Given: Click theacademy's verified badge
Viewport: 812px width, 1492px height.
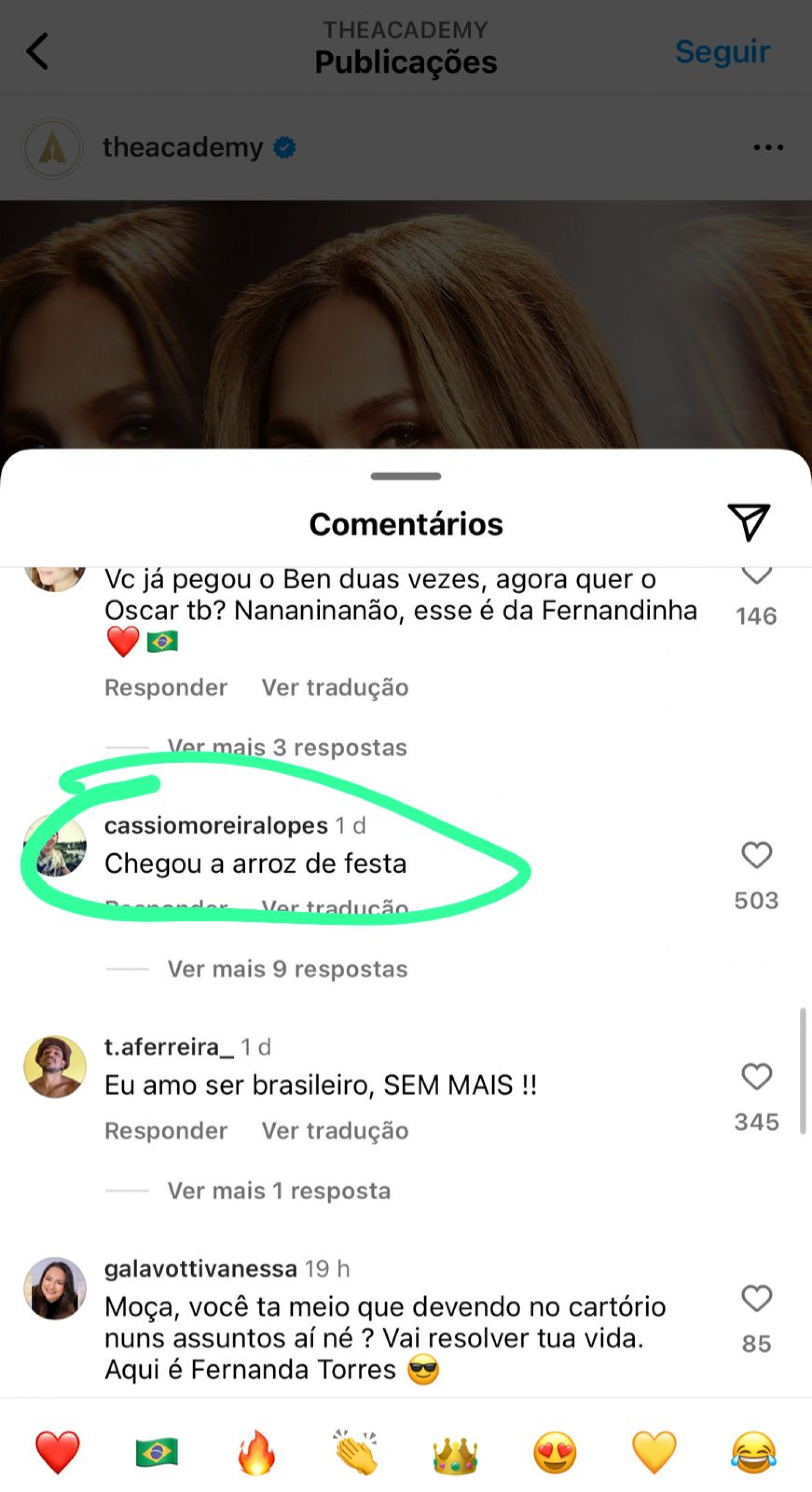Looking at the screenshot, I should tap(283, 148).
